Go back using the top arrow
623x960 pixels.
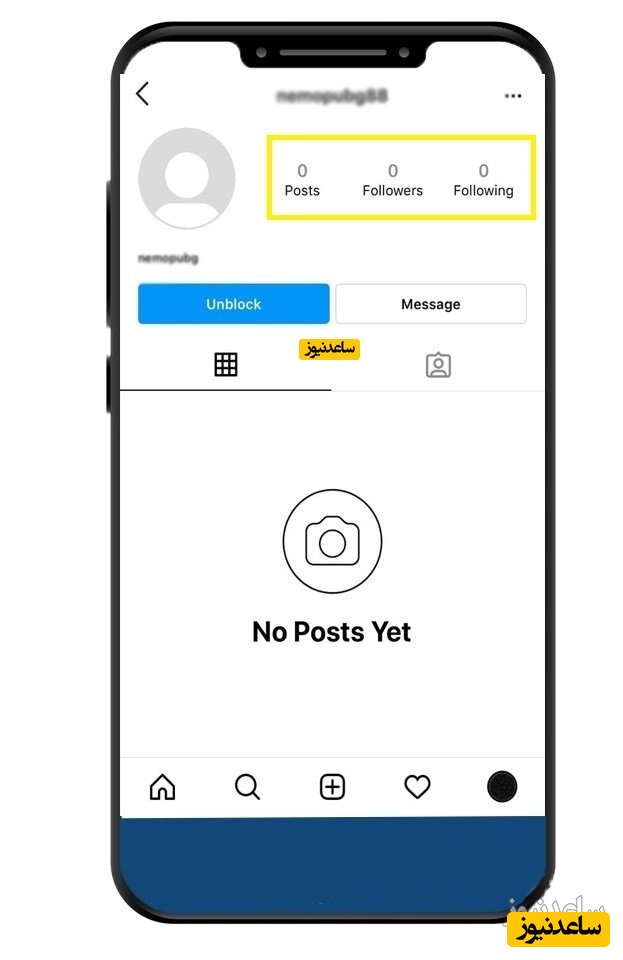tap(142, 94)
